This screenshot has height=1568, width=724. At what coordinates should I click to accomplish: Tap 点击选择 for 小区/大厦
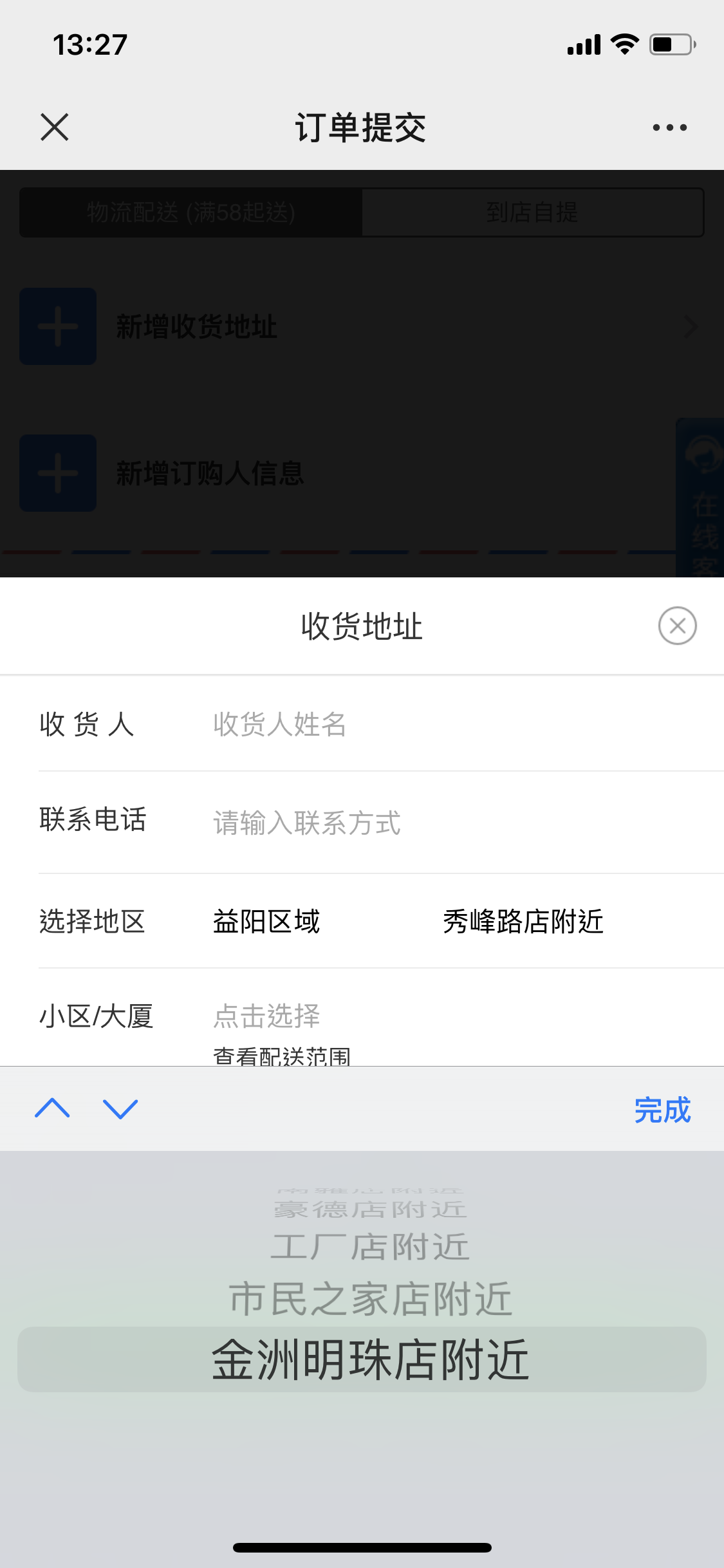(266, 1016)
